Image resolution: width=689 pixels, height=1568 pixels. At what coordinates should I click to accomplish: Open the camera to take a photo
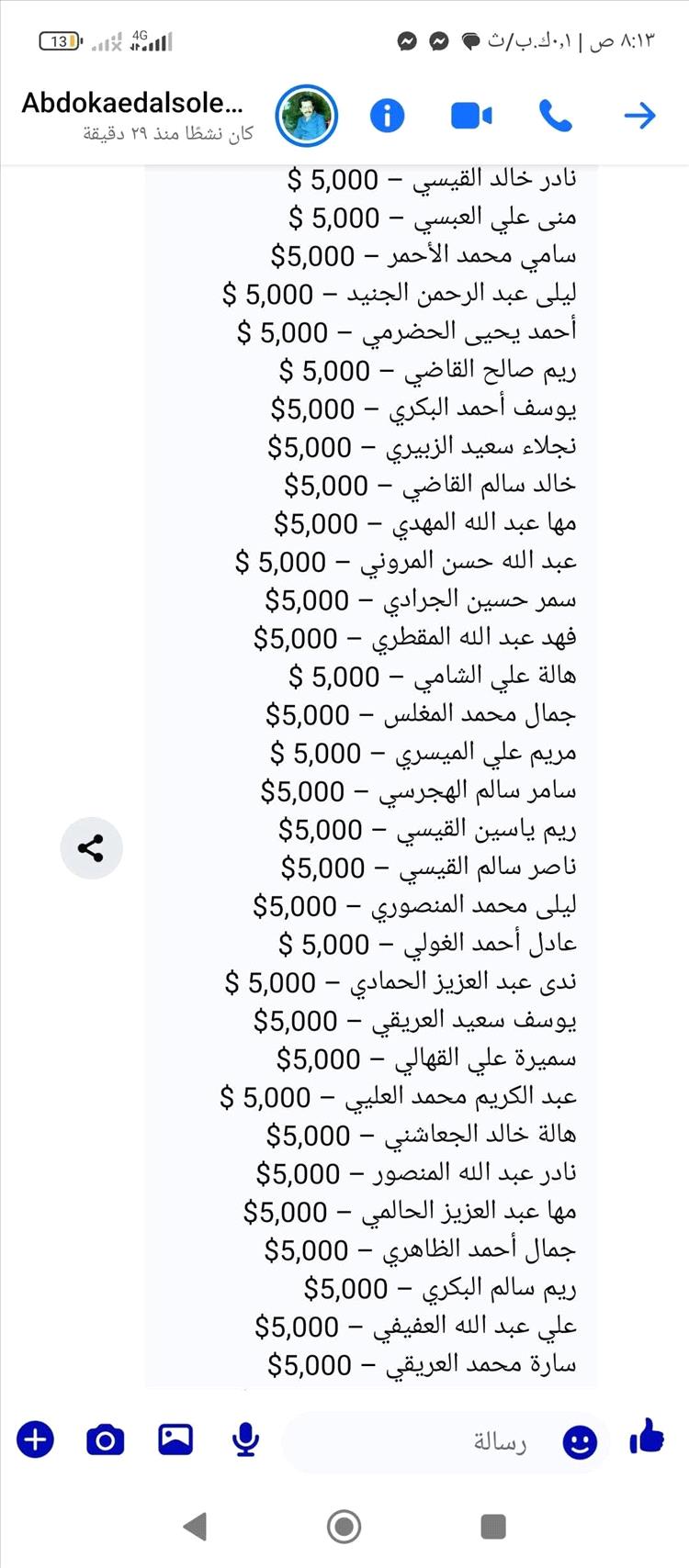105,1439
